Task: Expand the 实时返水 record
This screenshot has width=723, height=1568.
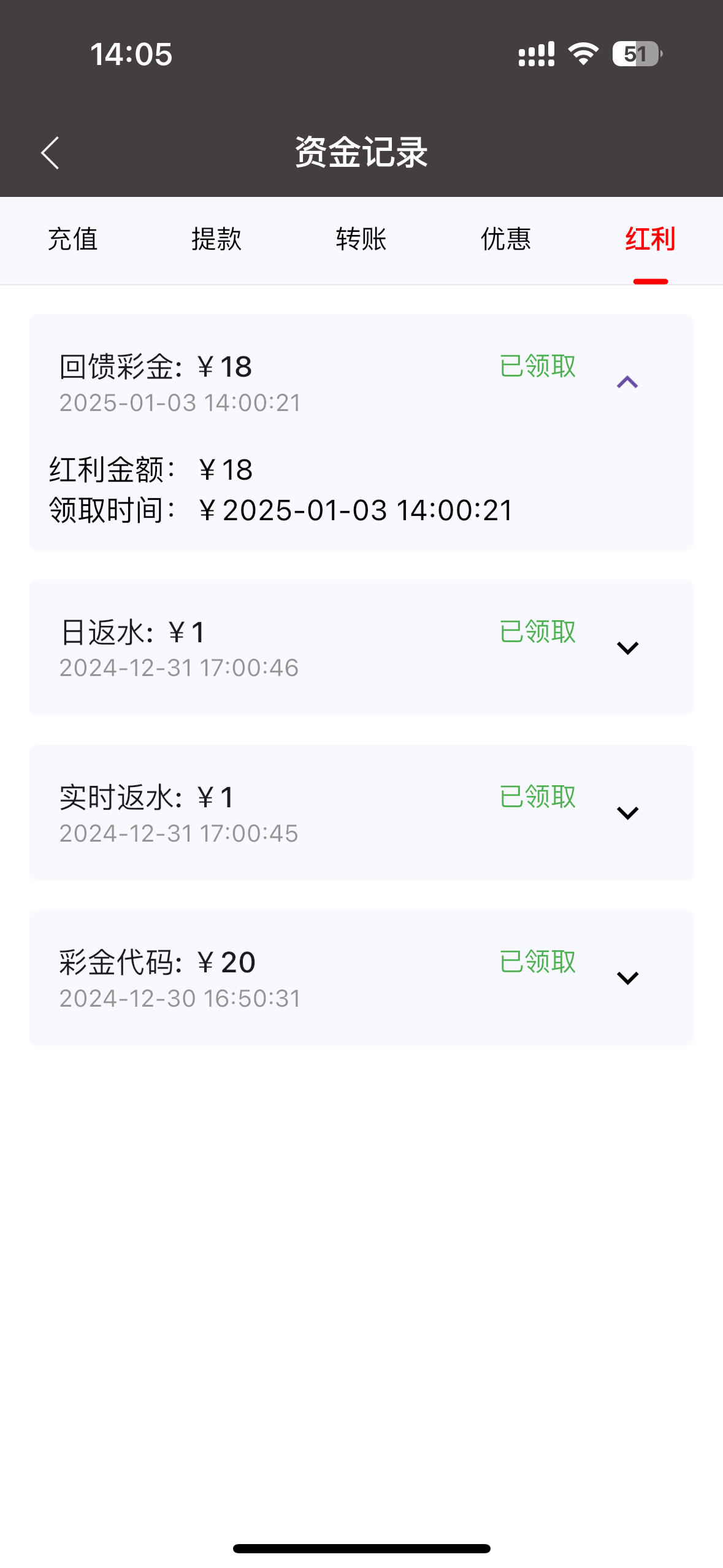Action: click(x=627, y=813)
